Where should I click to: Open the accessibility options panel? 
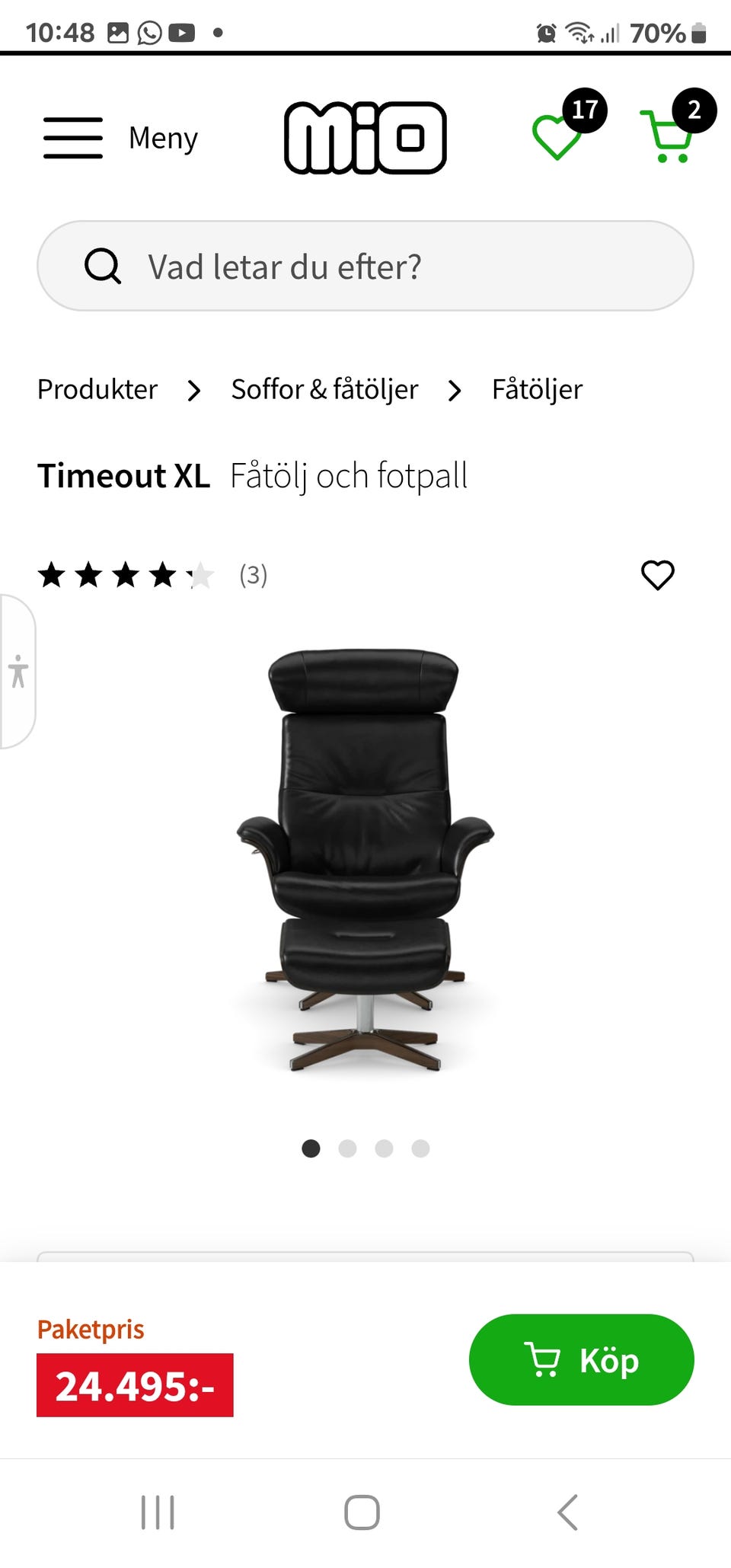17,673
